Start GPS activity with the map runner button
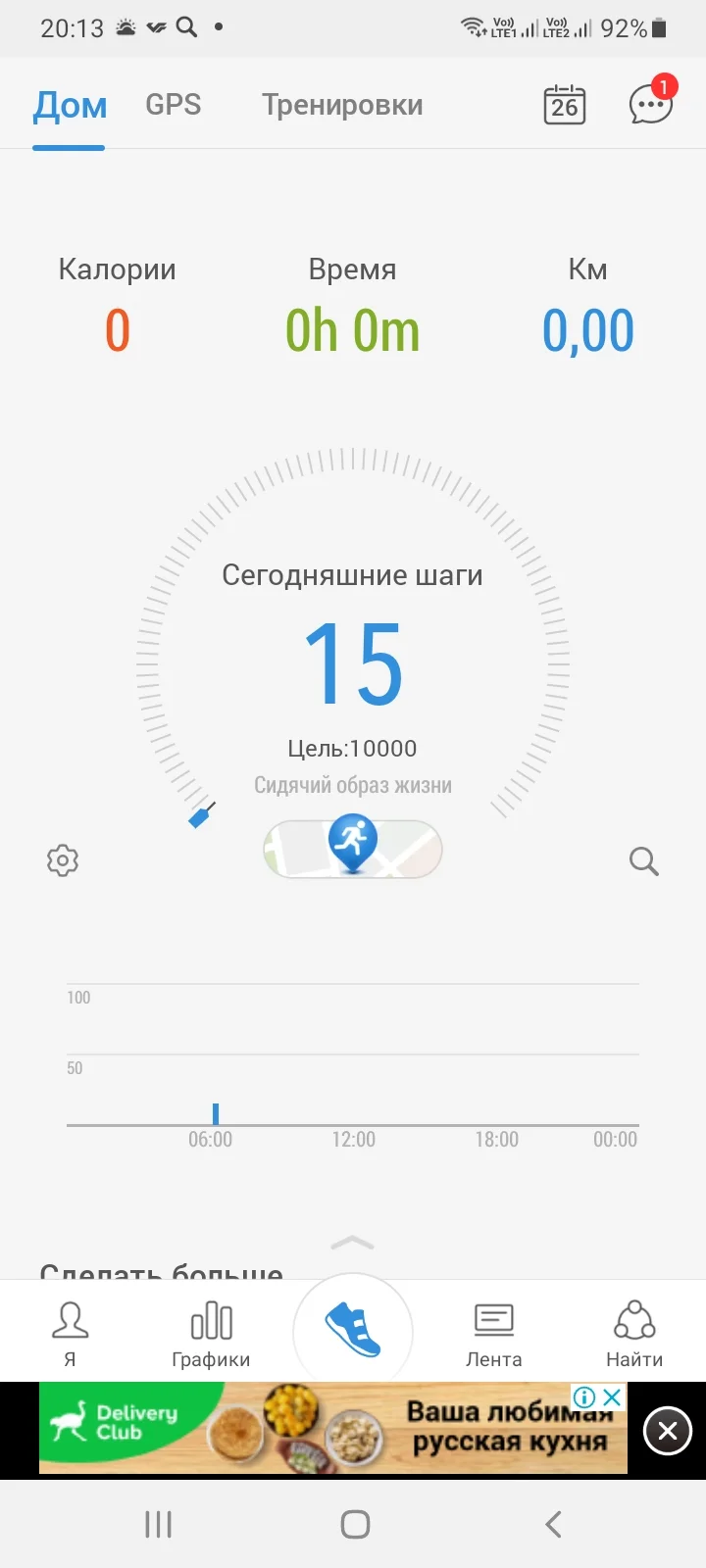706x1568 pixels. click(x=353, y=848)
